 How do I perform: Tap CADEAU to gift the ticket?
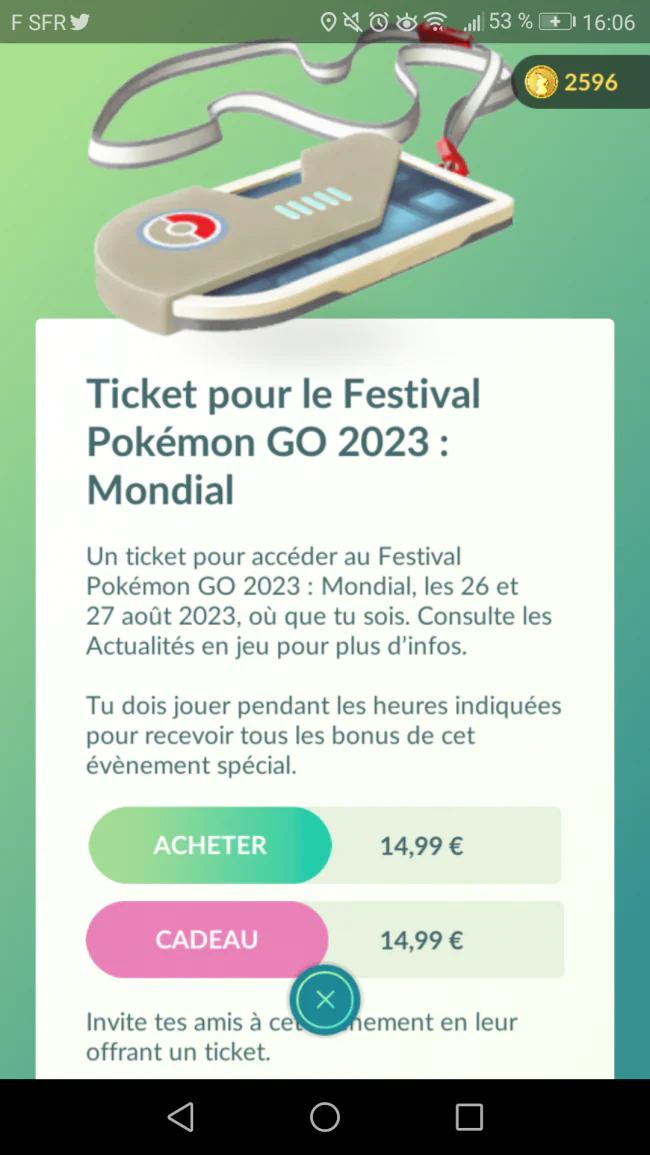(207, 939)
